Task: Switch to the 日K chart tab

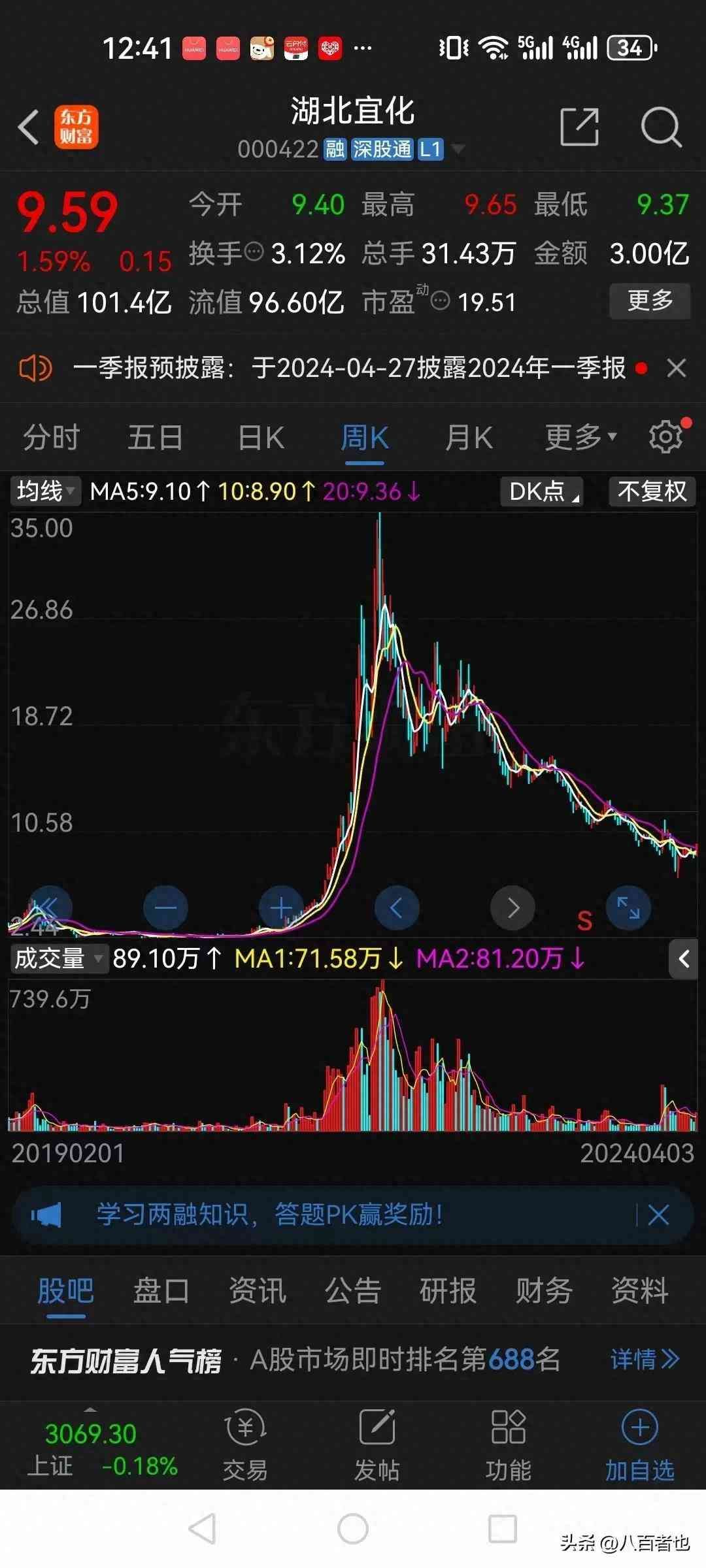Action: click(261, 437)
